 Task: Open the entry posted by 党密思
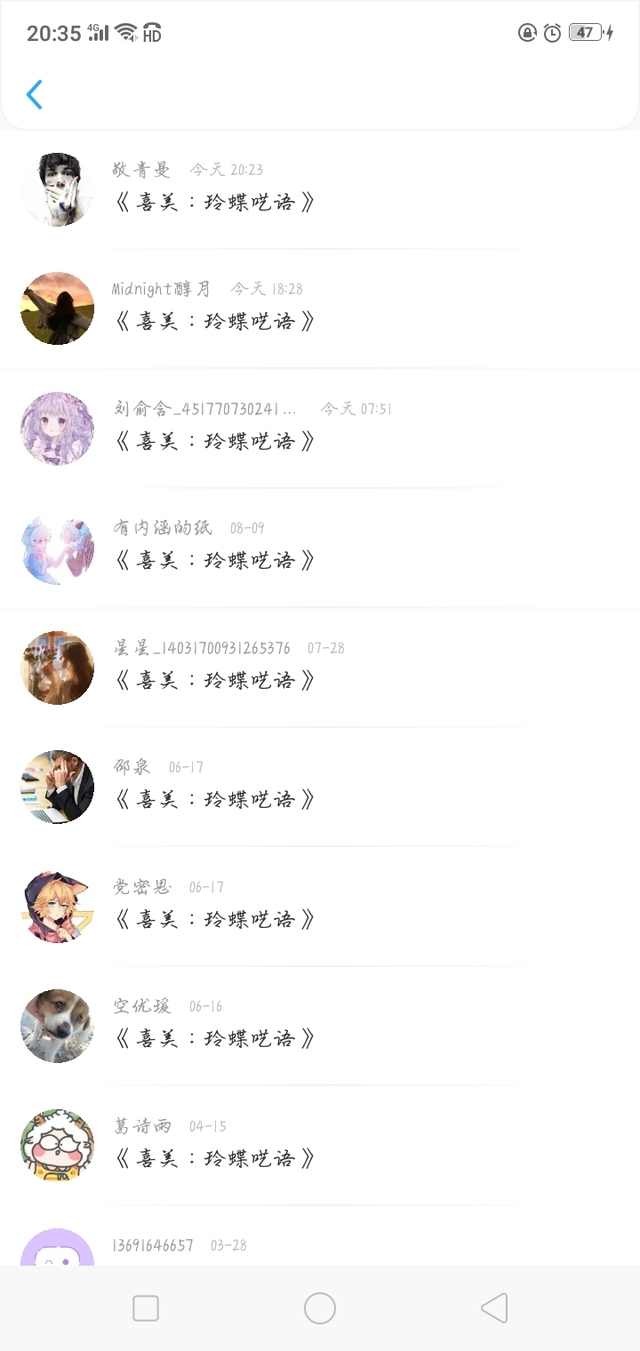[x=320, y=906]
